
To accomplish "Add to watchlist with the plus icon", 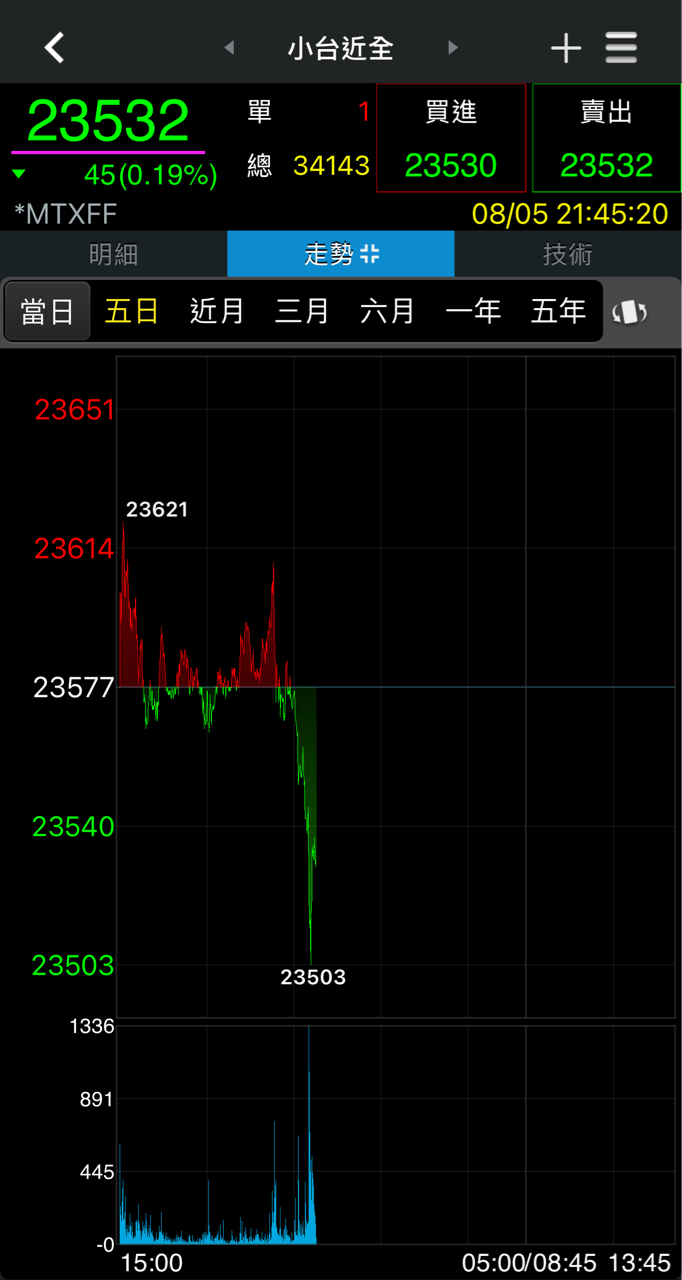I will (x=566, y=47).
